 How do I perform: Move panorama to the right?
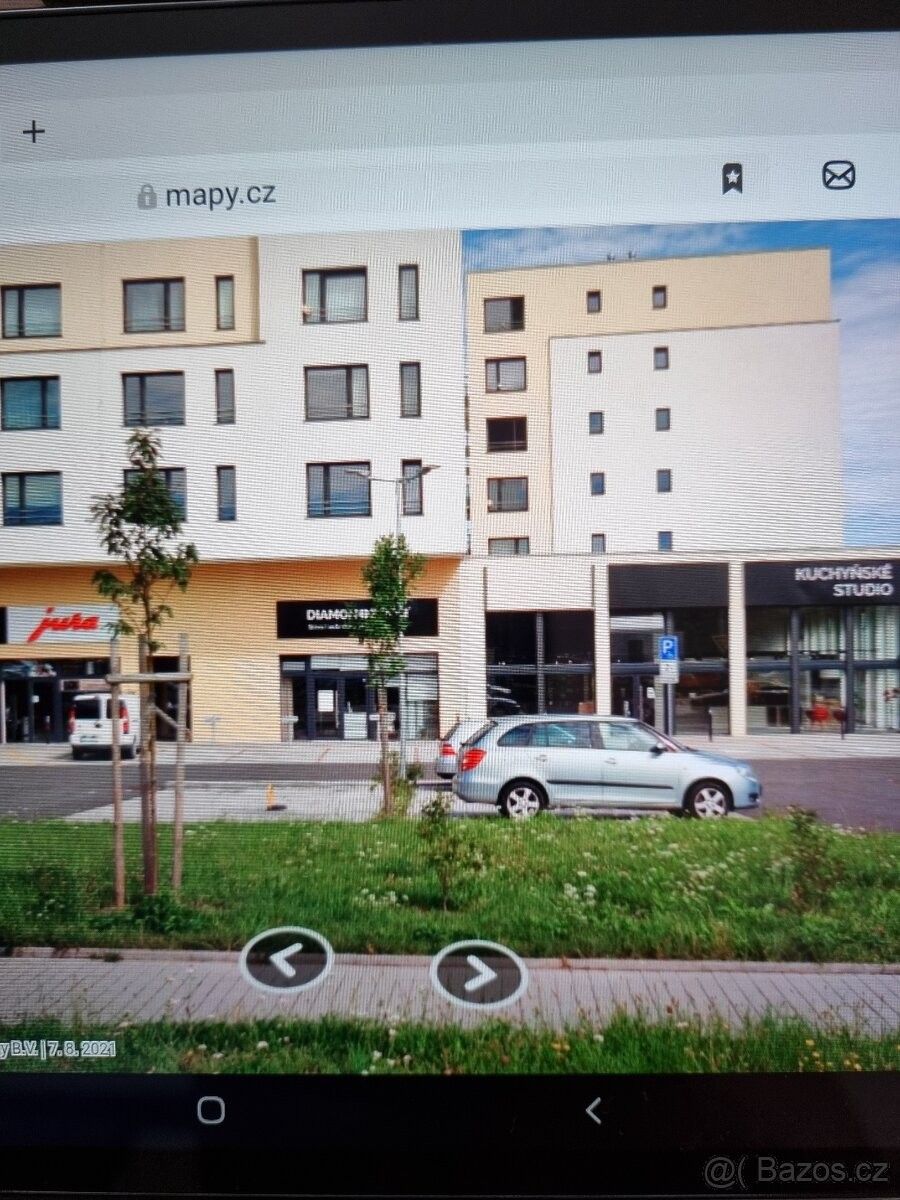(x=479, y=973)
